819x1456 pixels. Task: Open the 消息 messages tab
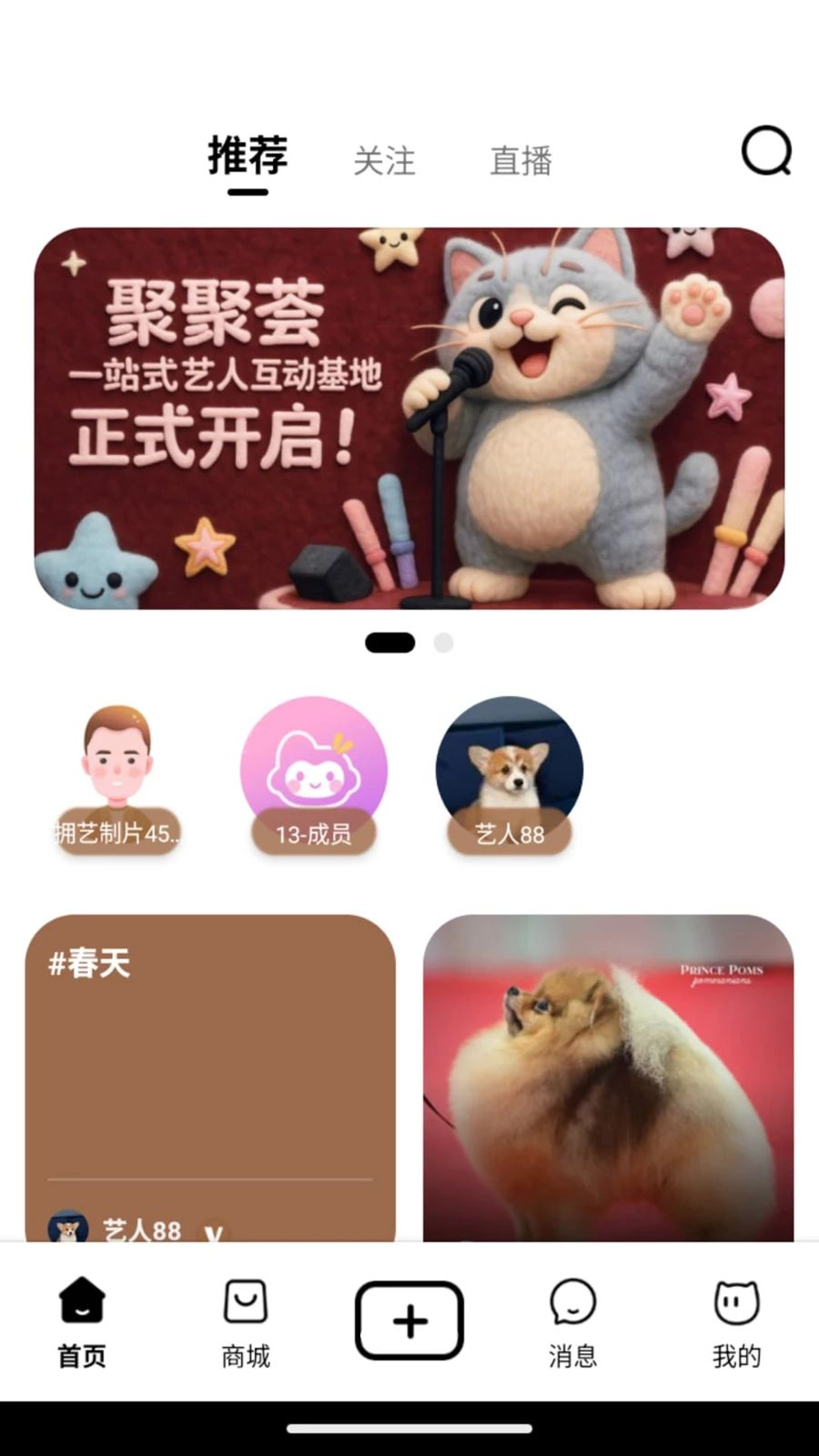572,1322
